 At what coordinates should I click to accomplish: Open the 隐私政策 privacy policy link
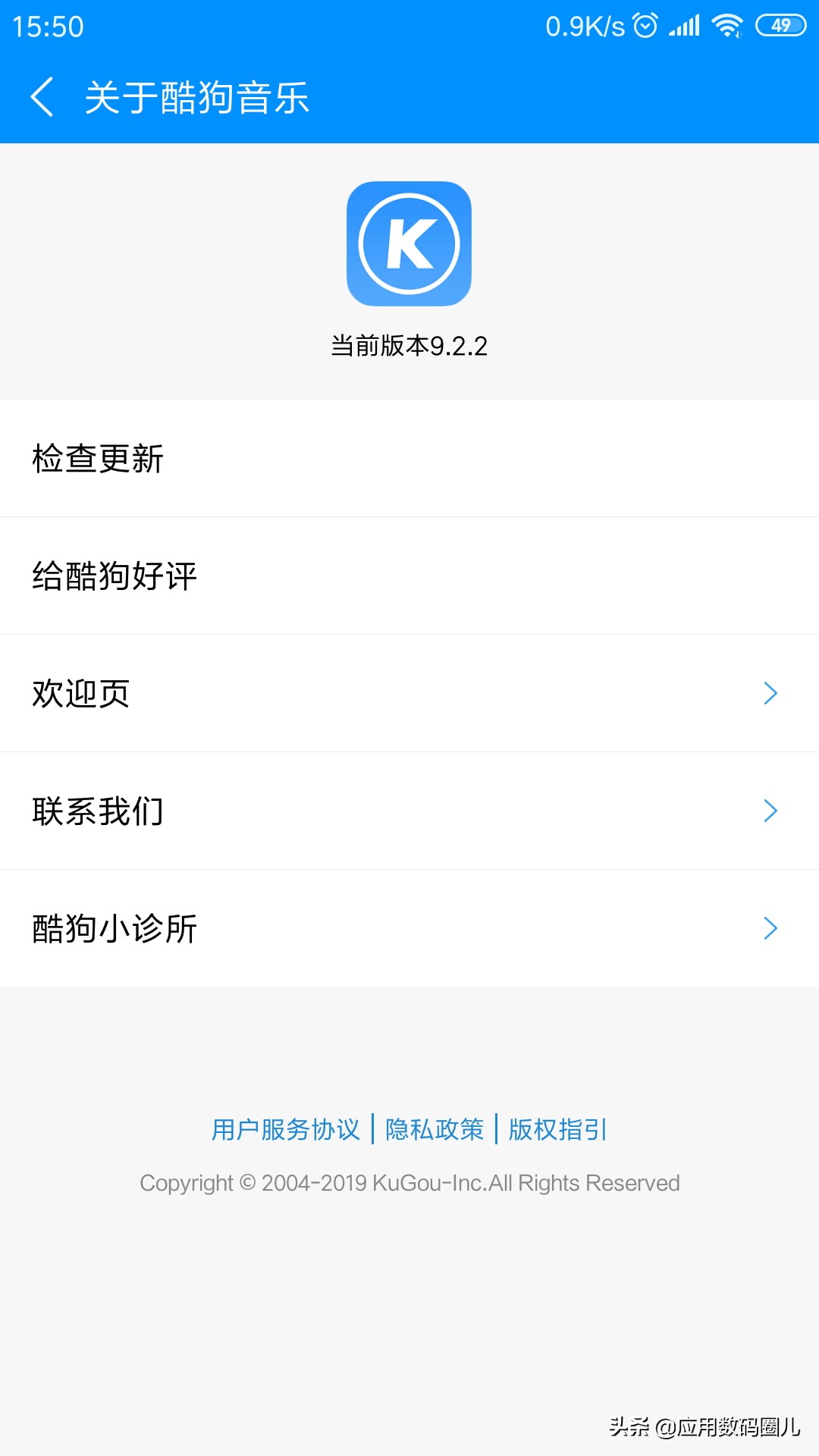click(434, 1129)
